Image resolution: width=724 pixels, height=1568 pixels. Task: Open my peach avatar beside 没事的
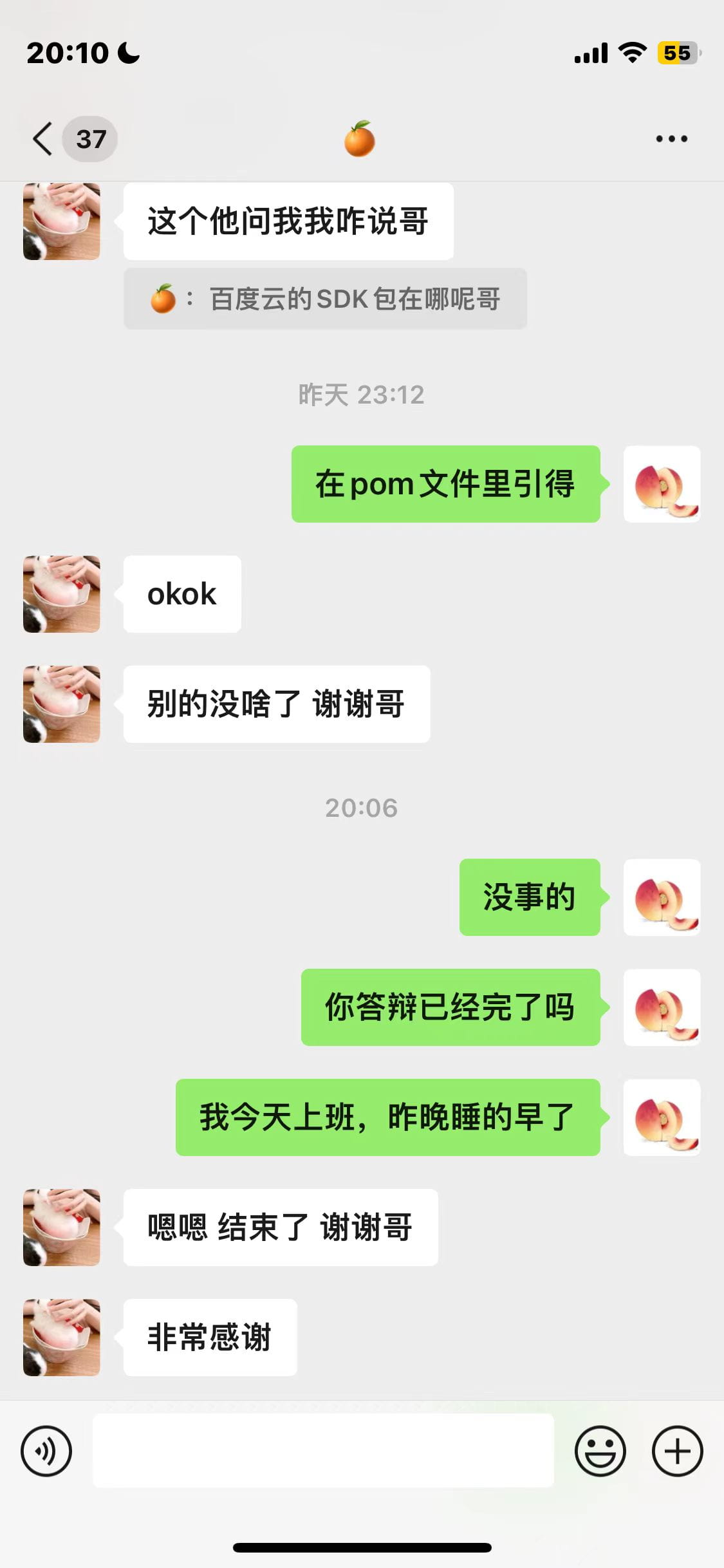pyautogui.click(x=662, y=897)
